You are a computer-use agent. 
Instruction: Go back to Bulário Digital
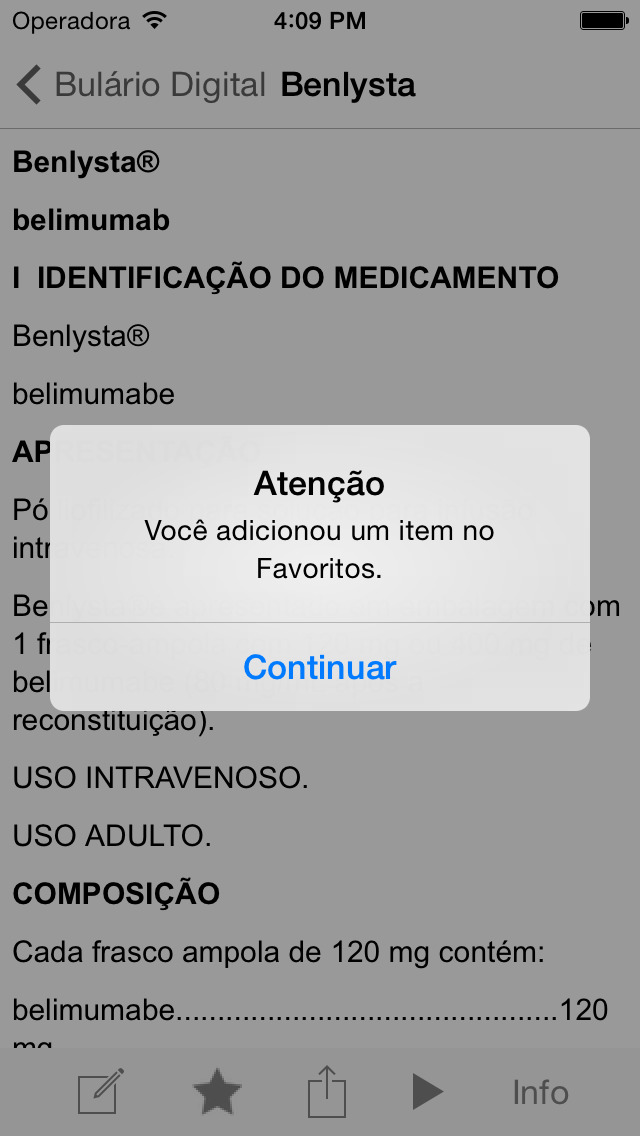coord(141,85)
